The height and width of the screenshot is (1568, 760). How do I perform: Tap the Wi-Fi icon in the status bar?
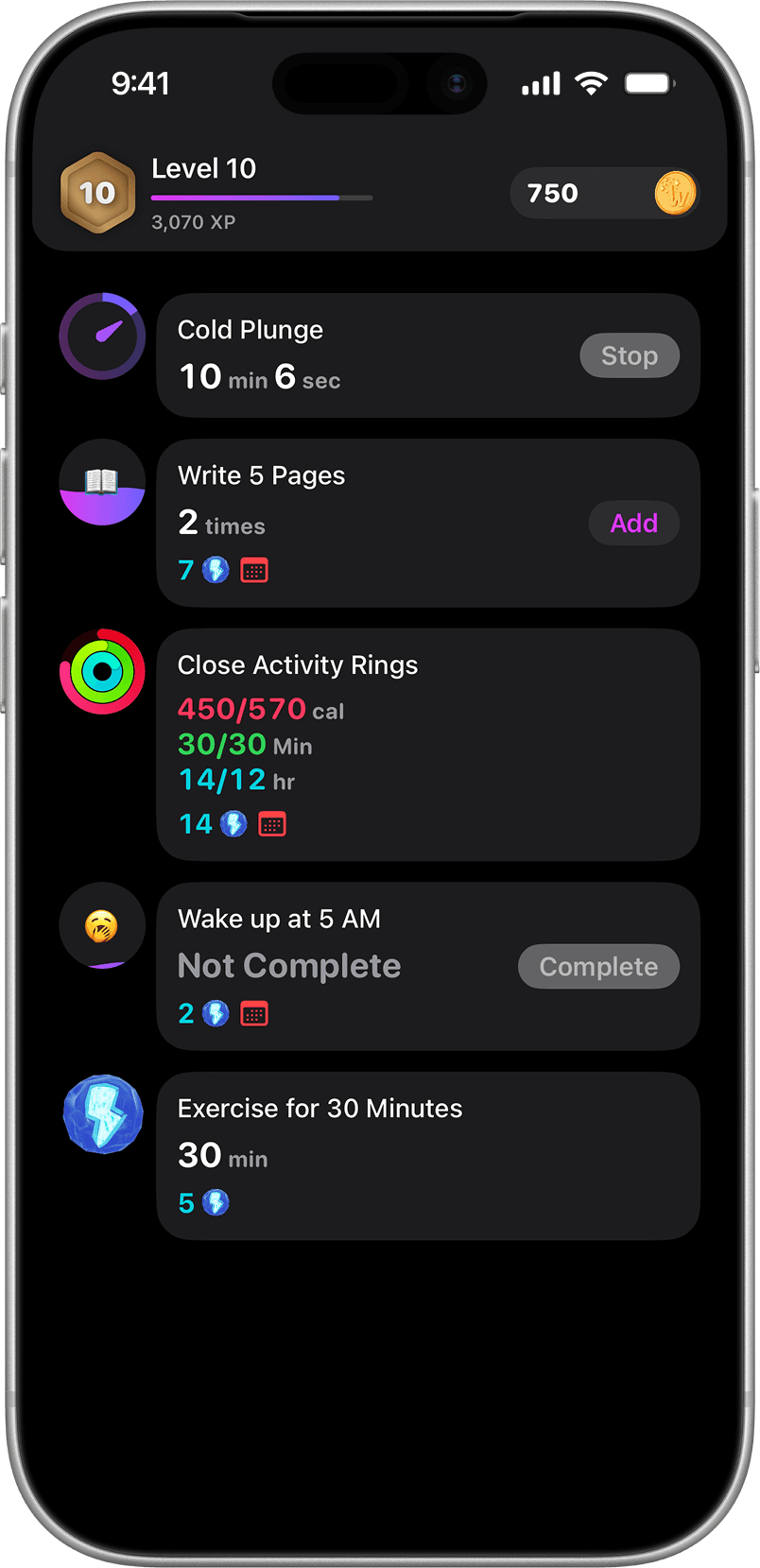coord(591,83)
